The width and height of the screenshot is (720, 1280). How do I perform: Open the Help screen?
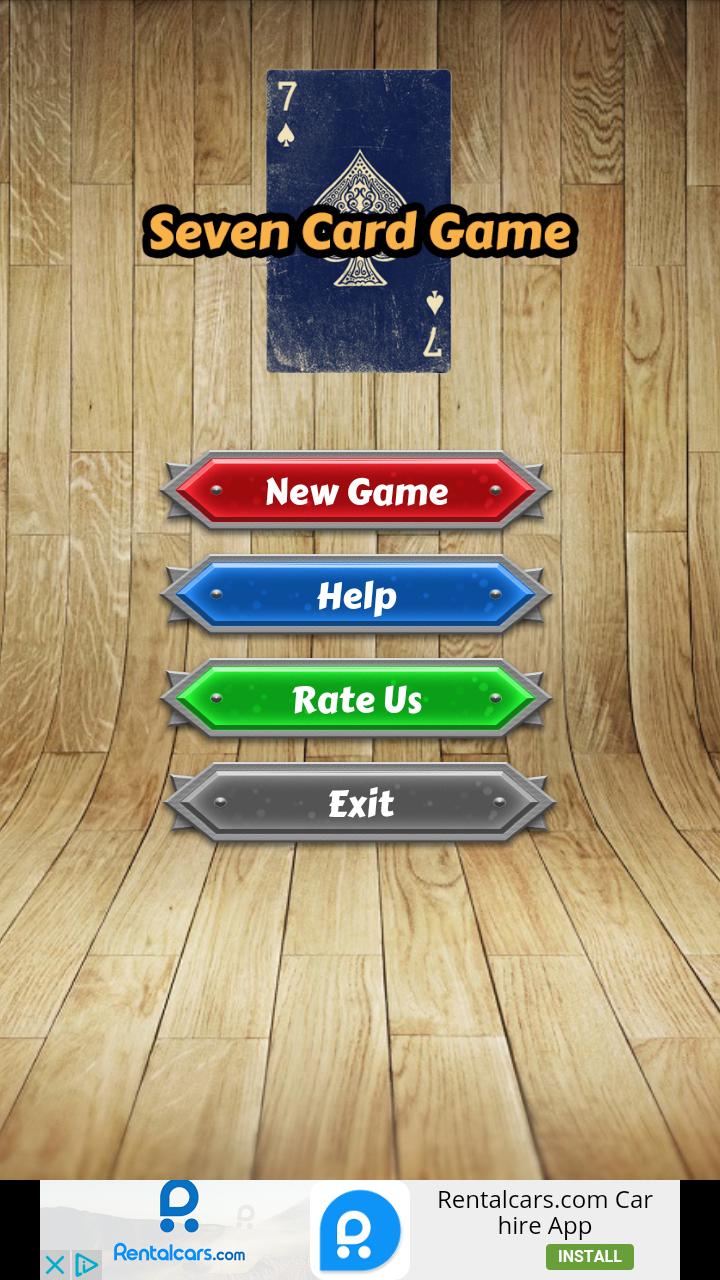pos(356,596)
